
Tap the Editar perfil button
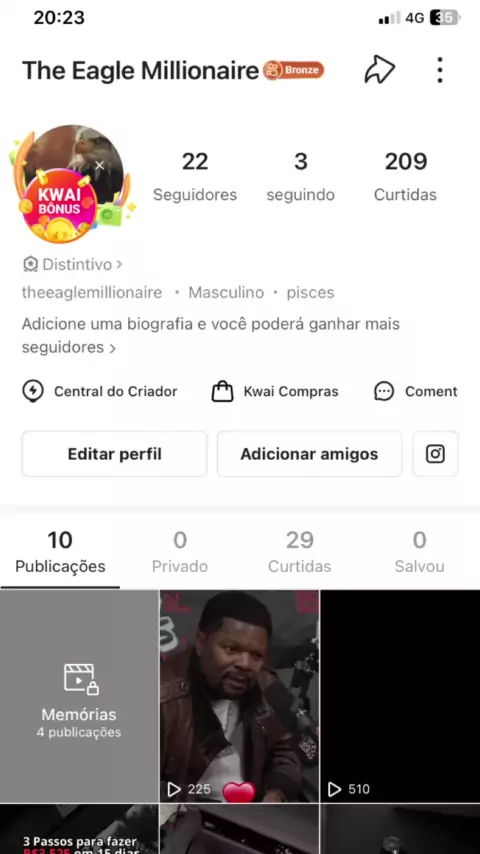pos(114,454)
